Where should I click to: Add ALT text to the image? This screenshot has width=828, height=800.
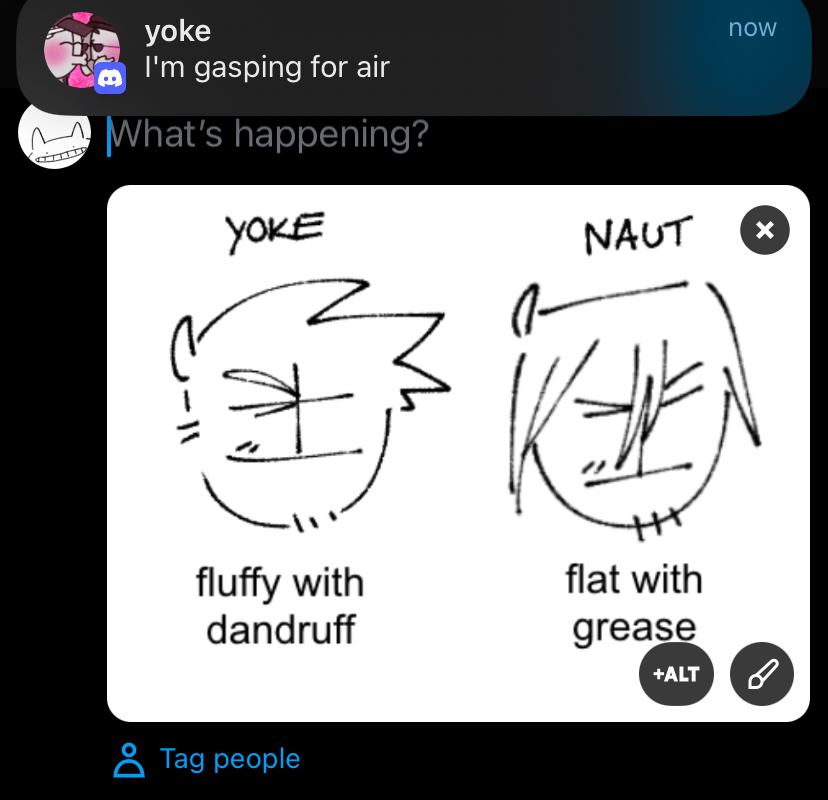coord(676,675)
